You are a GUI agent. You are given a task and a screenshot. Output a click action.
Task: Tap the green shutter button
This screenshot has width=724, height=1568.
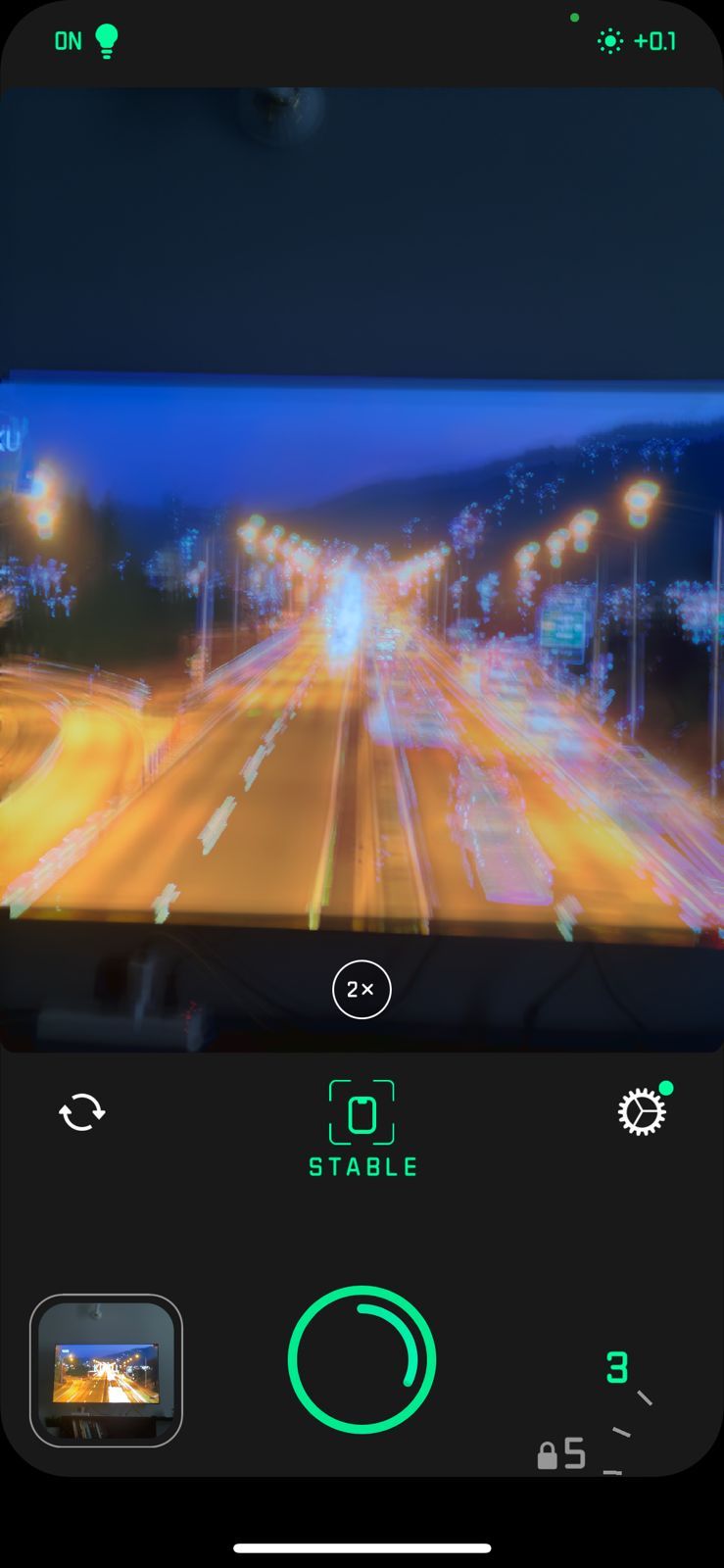tap(362, 1359)
